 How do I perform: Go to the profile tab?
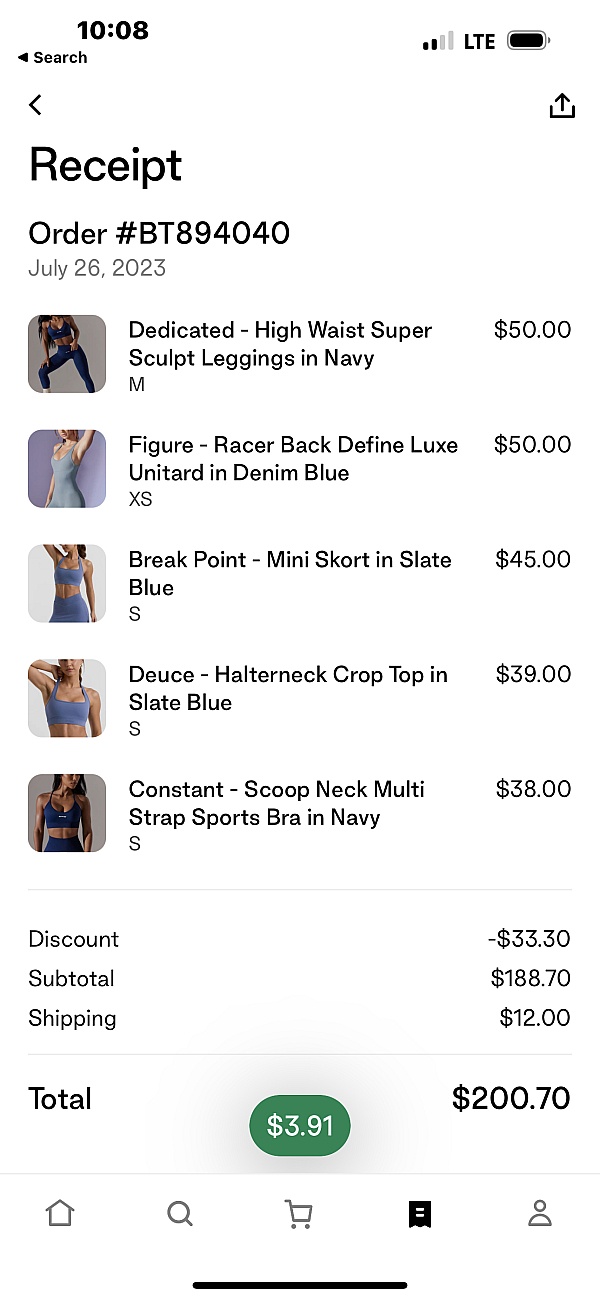coord(540,1214)
